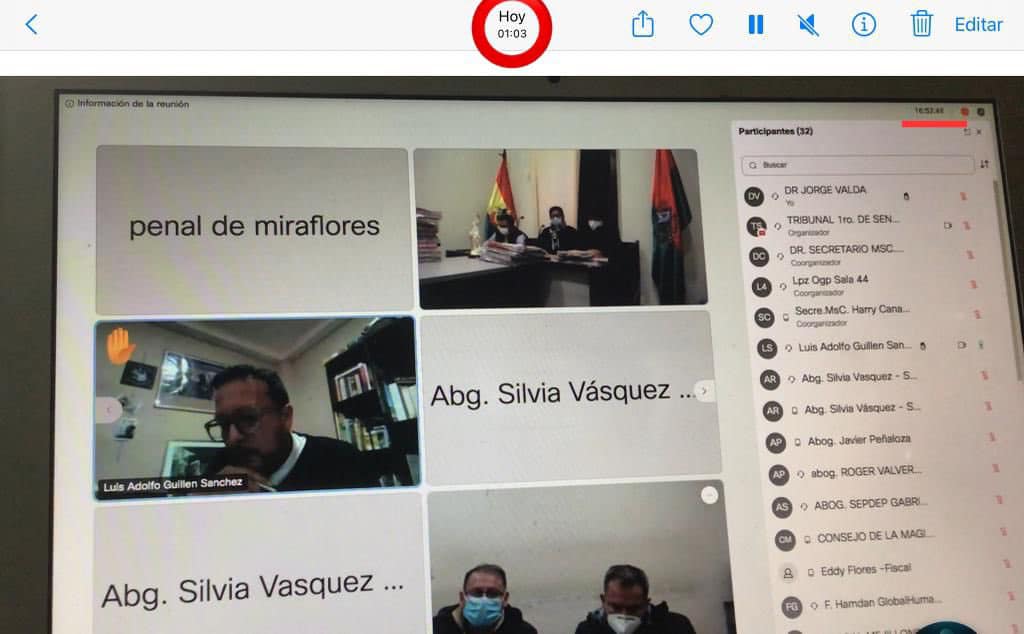
Task: Delete this video with the trash icon
Action: tap(921, 25)
